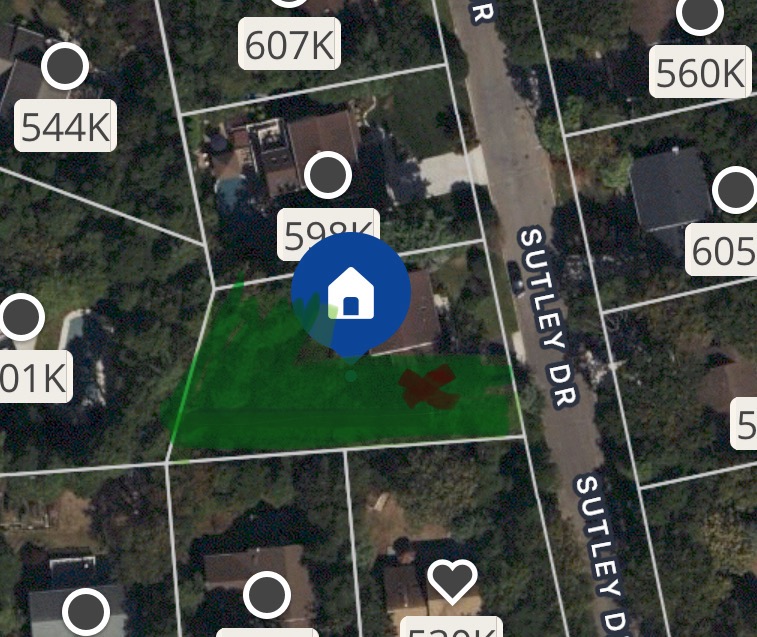Open the favorited heart listing marker
The image size is (757, 637).
(x=452, y=581)
